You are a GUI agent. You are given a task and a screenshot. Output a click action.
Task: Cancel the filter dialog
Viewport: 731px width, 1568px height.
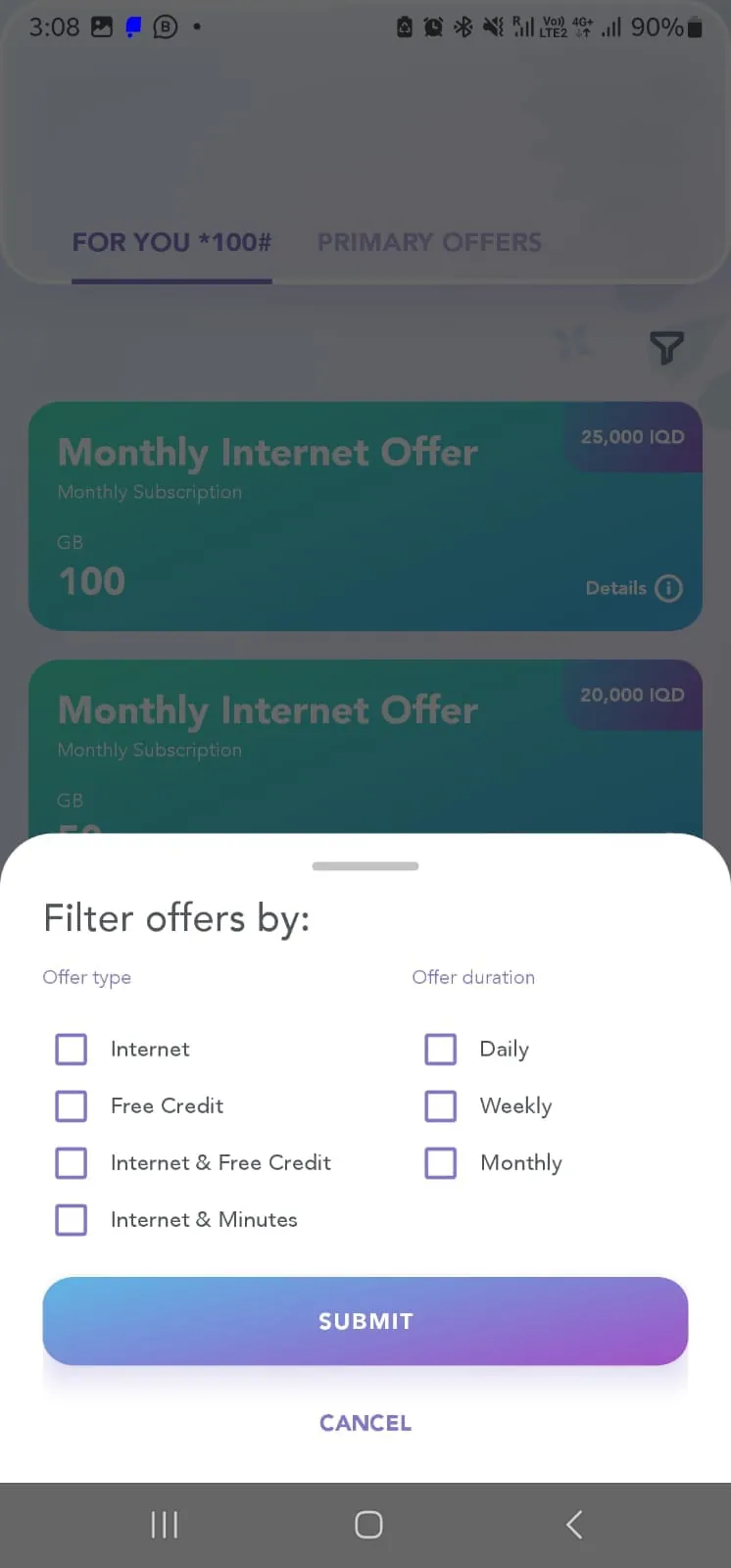tap(365, 1423)
